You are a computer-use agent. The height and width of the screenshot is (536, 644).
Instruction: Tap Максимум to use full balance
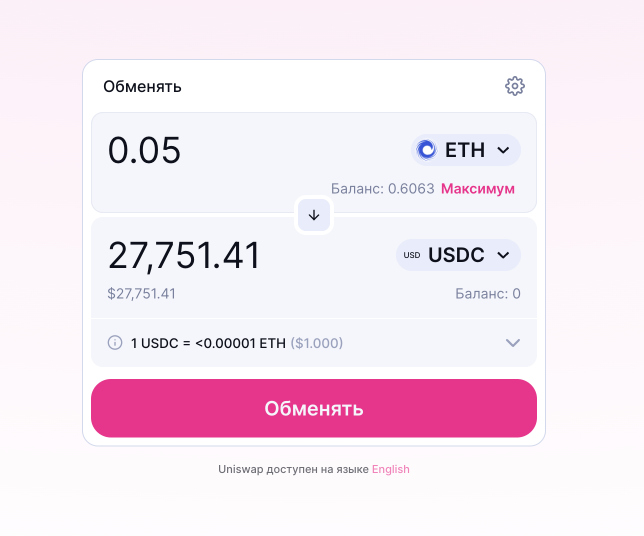(478, 188)
